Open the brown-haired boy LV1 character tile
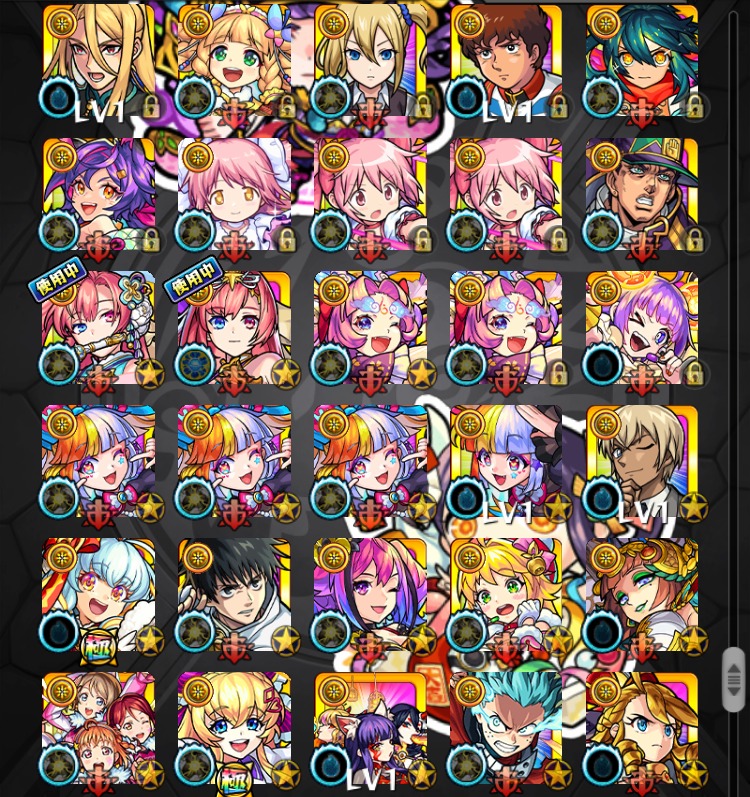 (506, 60)
